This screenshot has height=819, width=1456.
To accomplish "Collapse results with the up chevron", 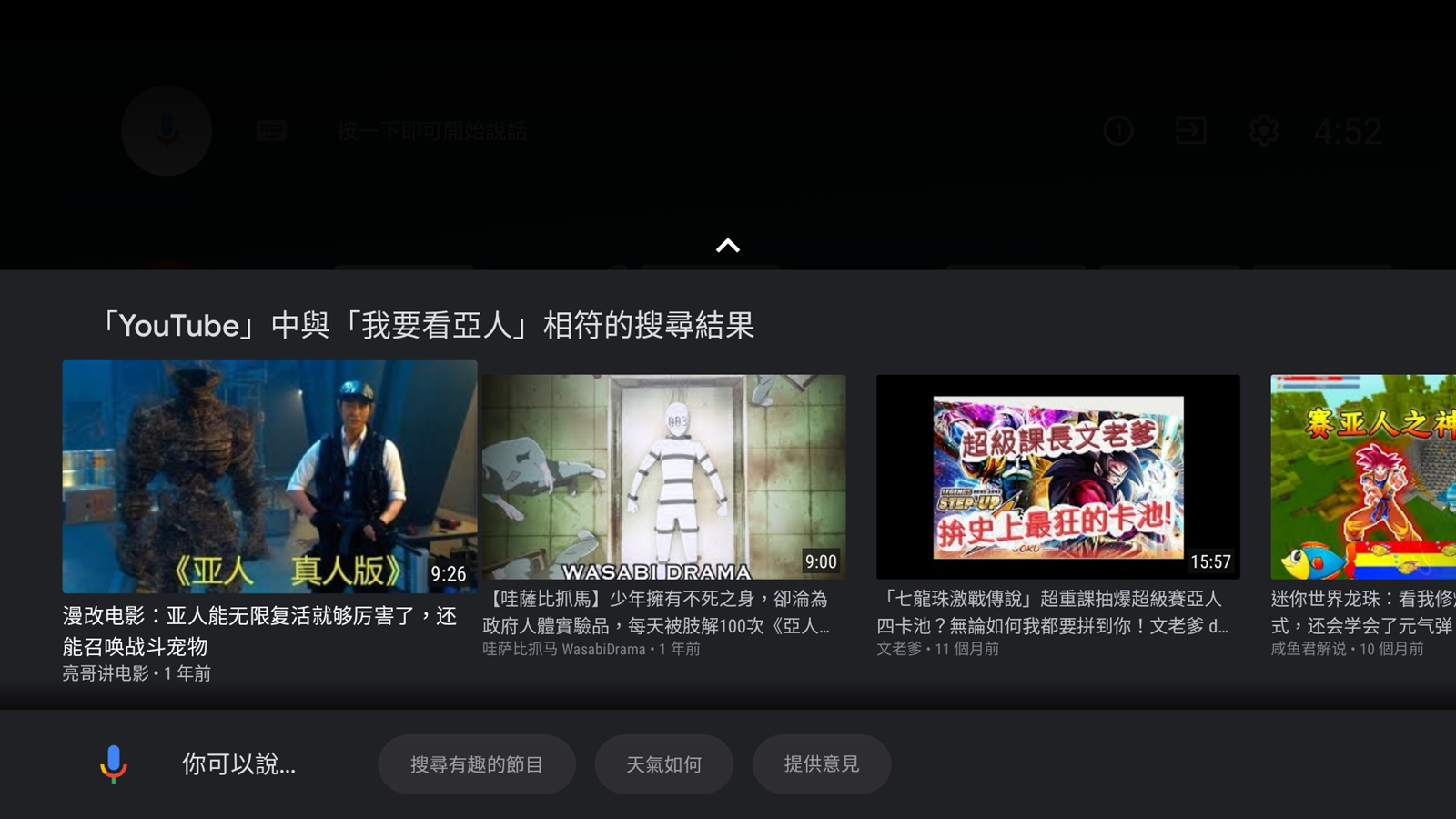I will click(x=727, y=246).
